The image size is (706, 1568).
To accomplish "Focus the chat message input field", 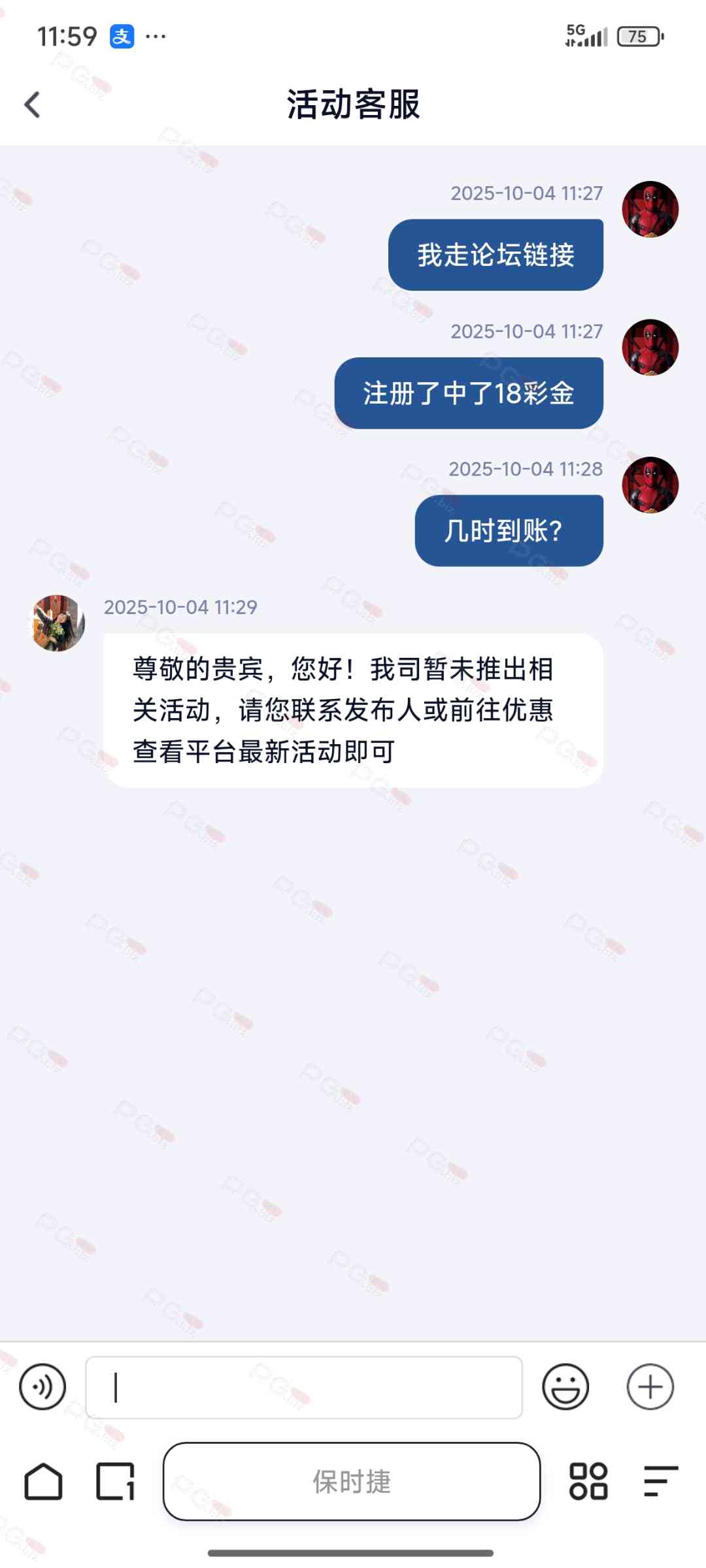I will [x=304, y=1387].
